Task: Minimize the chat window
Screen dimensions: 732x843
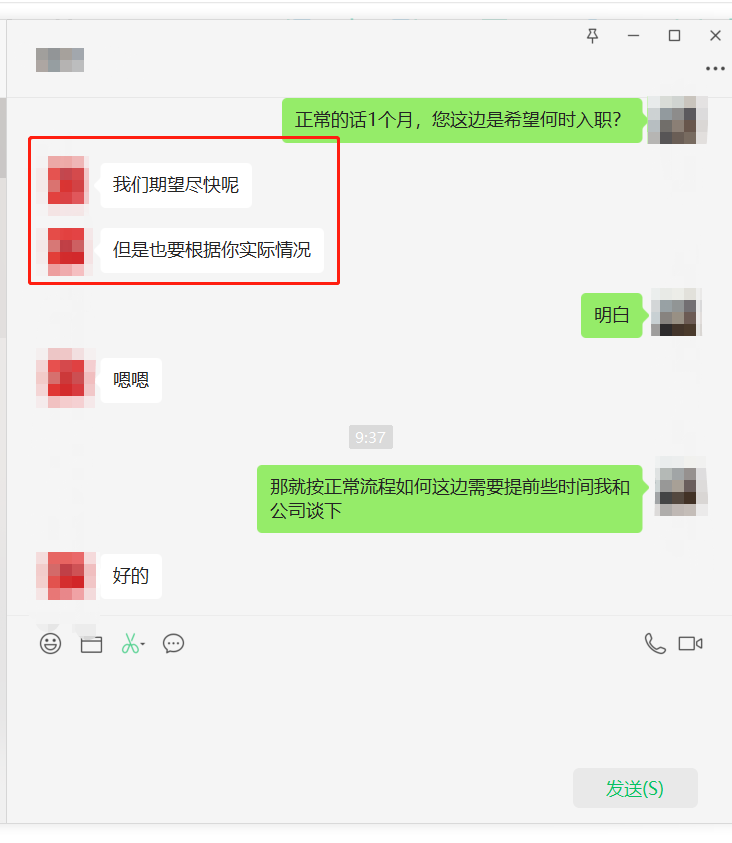Action: (x=633, y=36)
